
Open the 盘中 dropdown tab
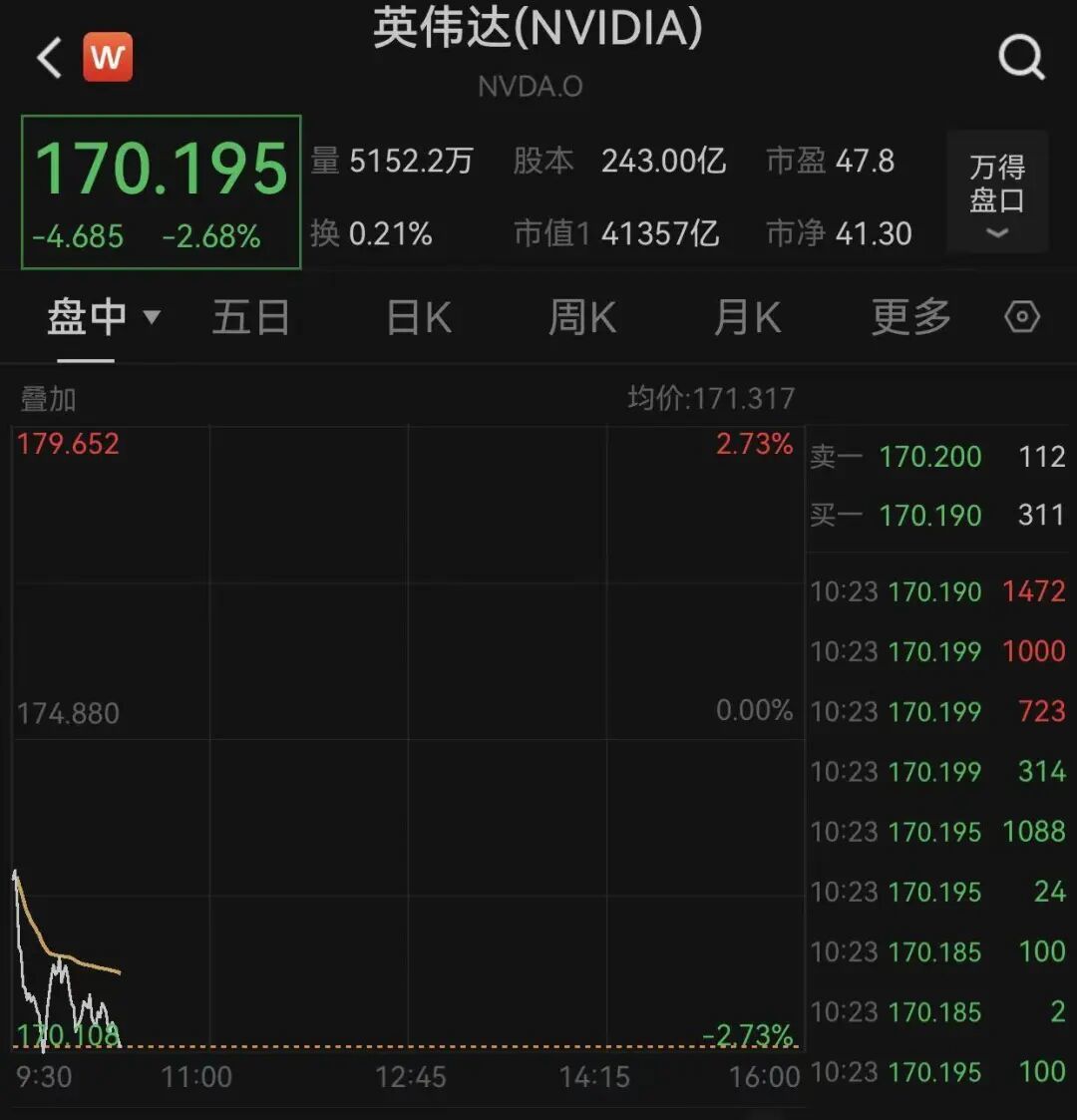click(x=102, y=318)
